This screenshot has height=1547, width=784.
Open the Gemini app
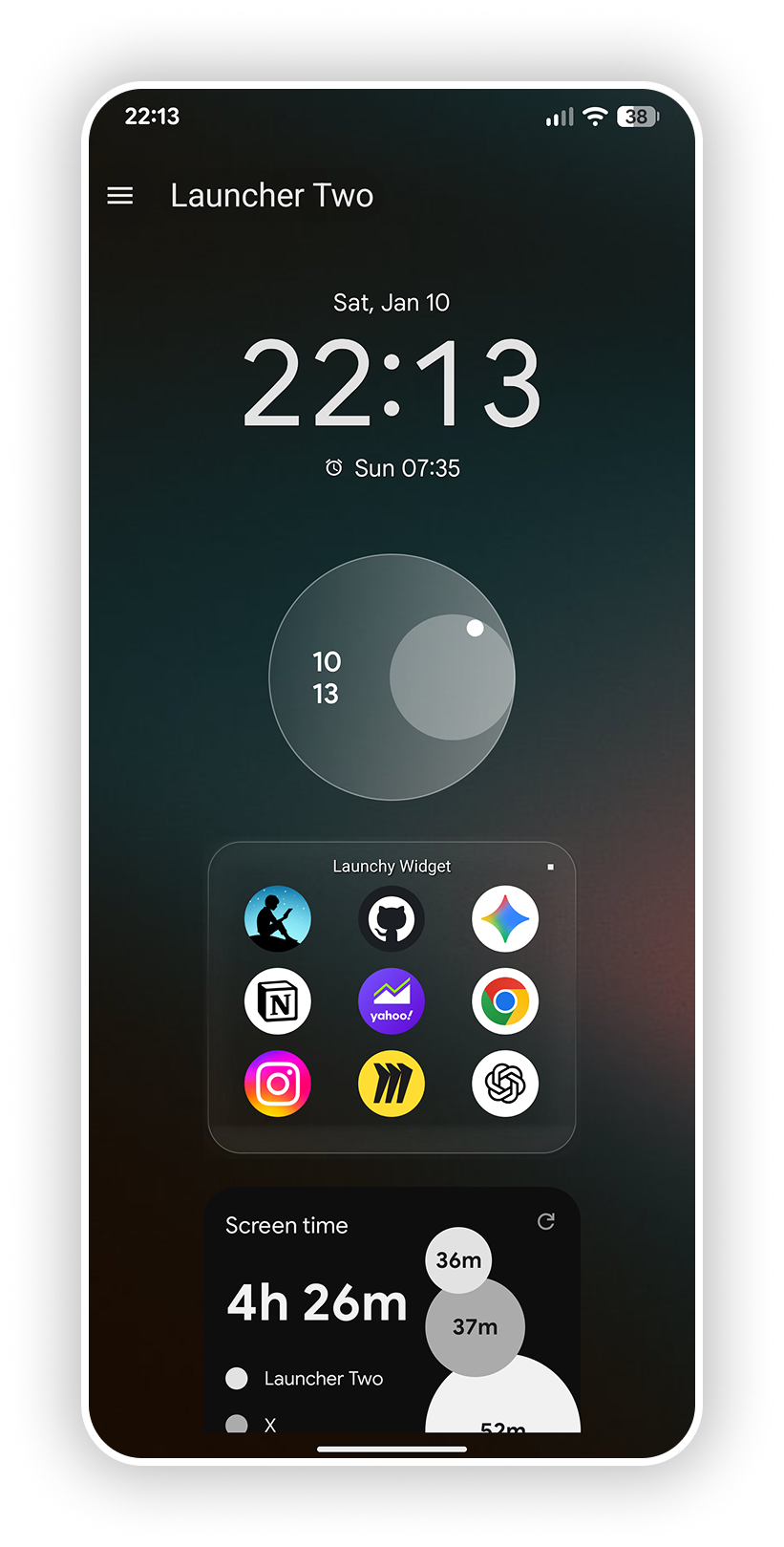505,919
